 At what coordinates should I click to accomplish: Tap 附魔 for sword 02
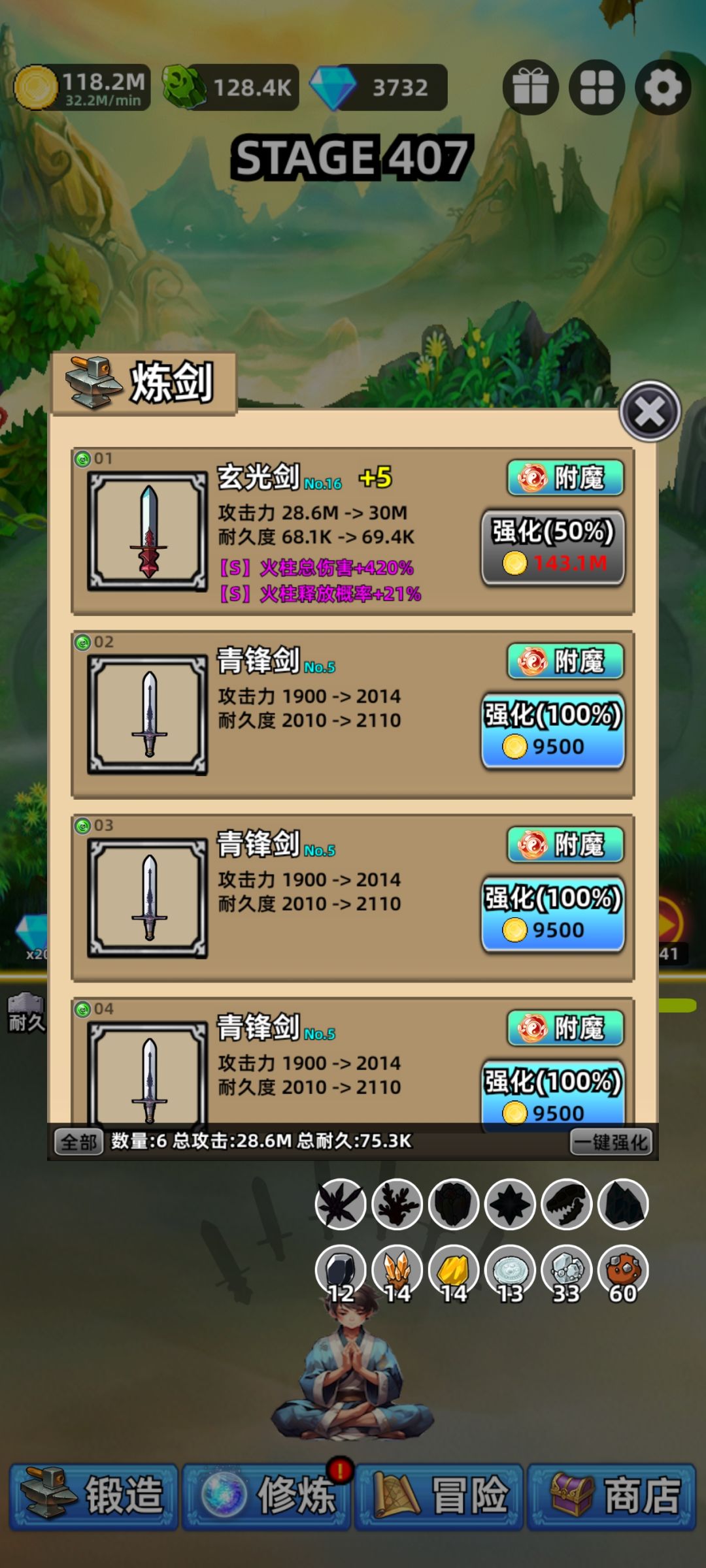(565, 661)
